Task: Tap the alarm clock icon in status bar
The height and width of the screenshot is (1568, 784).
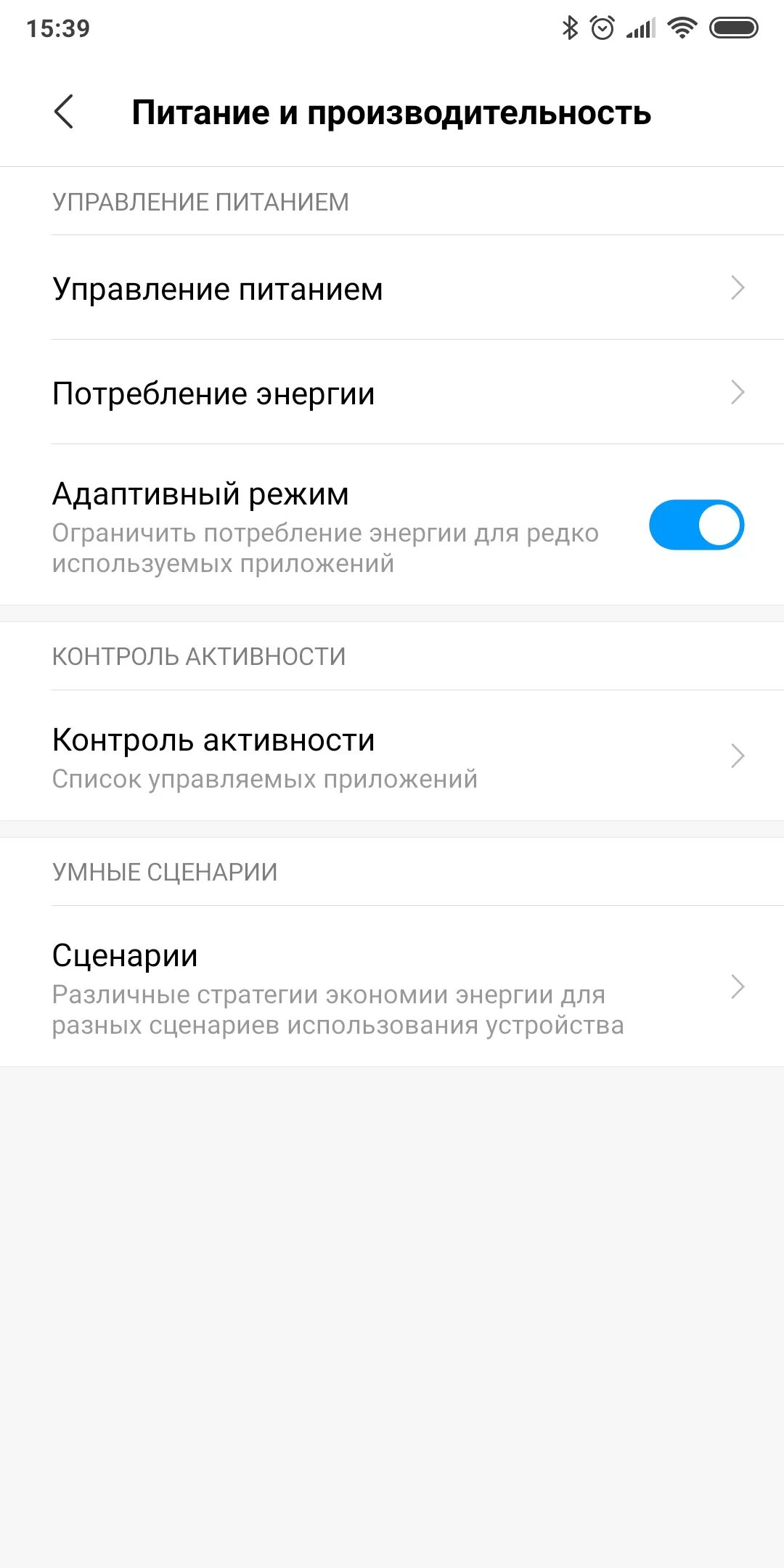Action: pos(603,28)
